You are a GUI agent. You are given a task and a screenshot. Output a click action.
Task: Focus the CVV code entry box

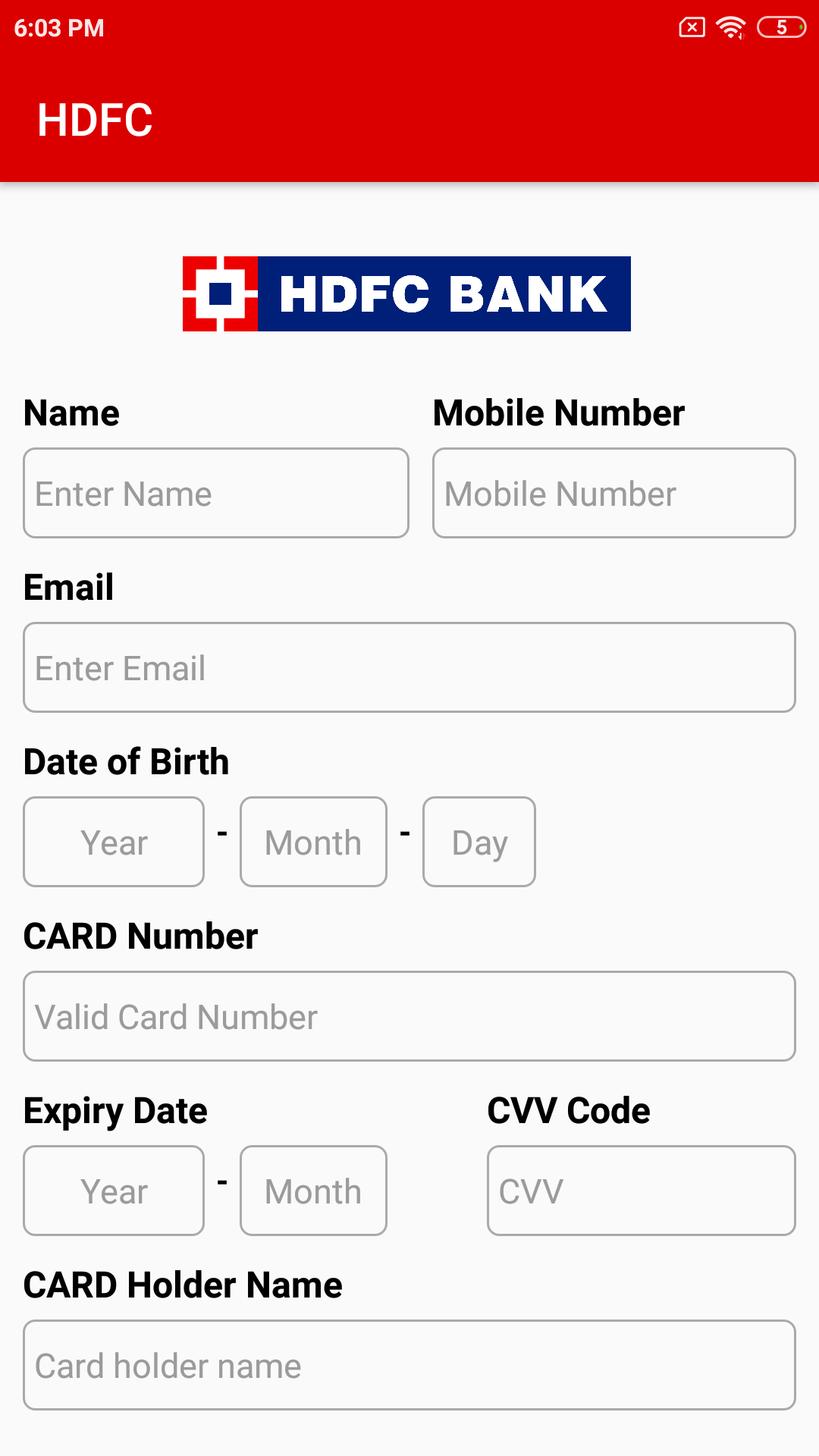point(641,1191)
